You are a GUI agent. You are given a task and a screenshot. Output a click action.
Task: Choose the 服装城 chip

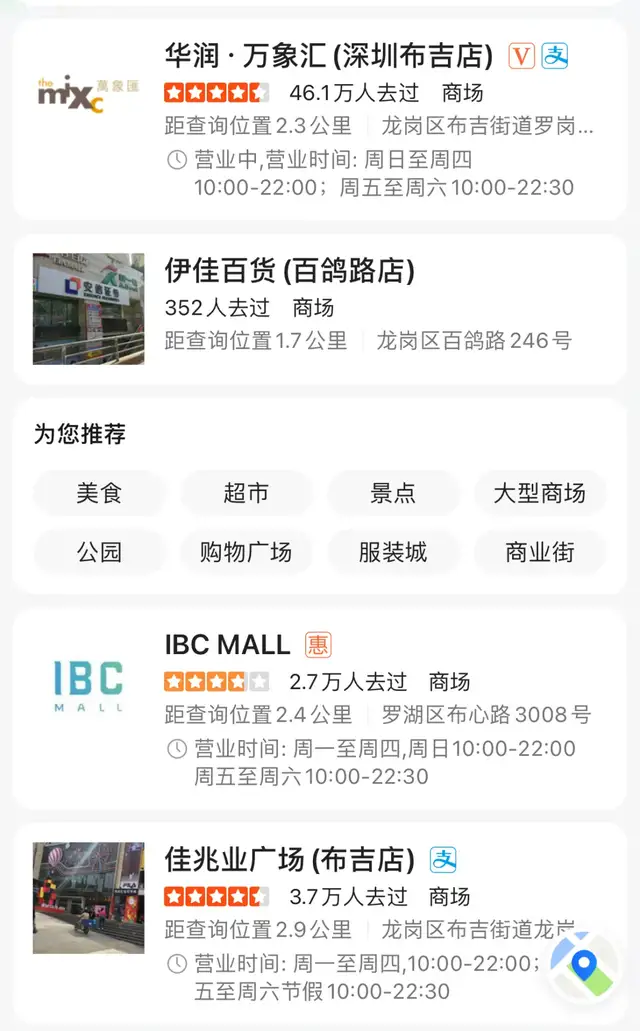[x=393, y=552]
